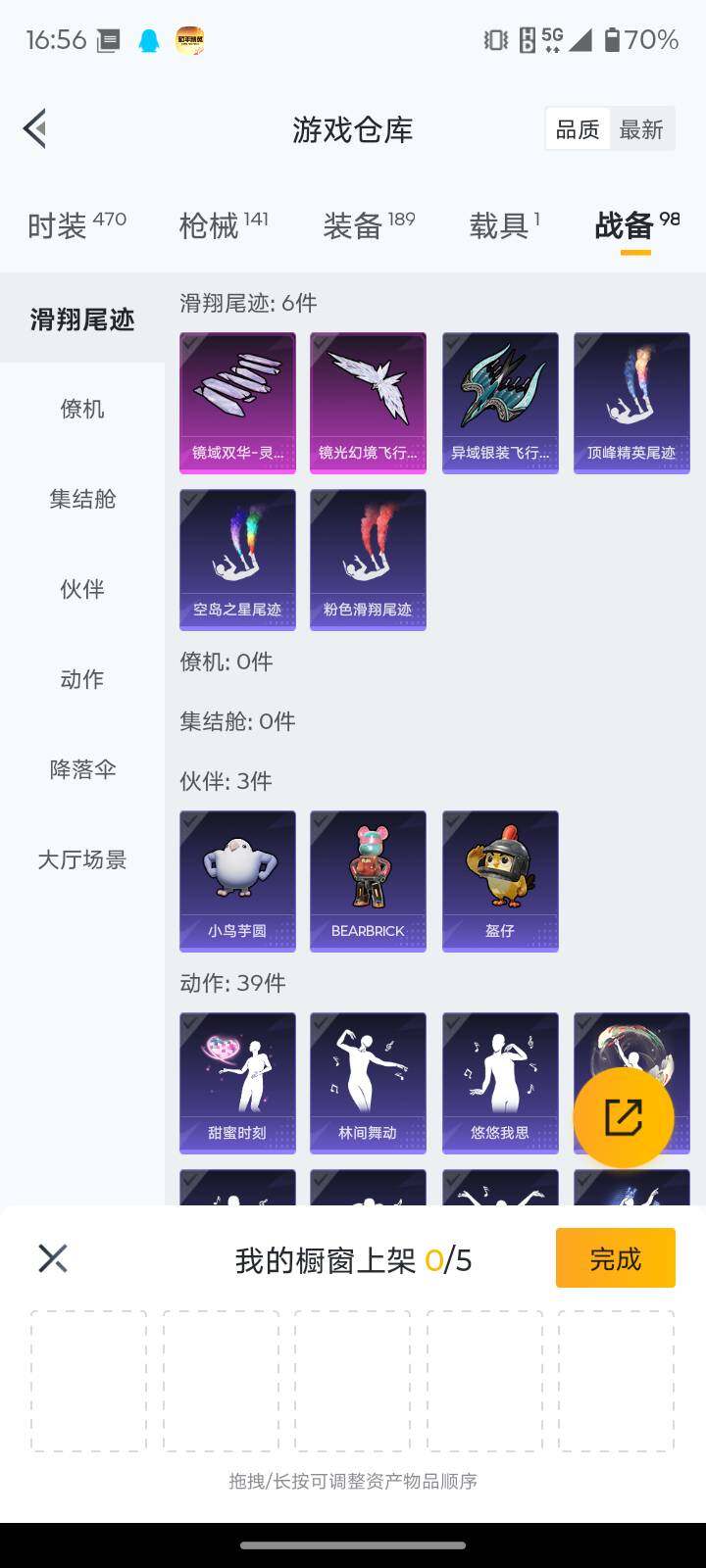Open the 粉色滑翔尾迹 pink trail
The width and height of the screenshot is (706, 1568).
click(369, 559)
